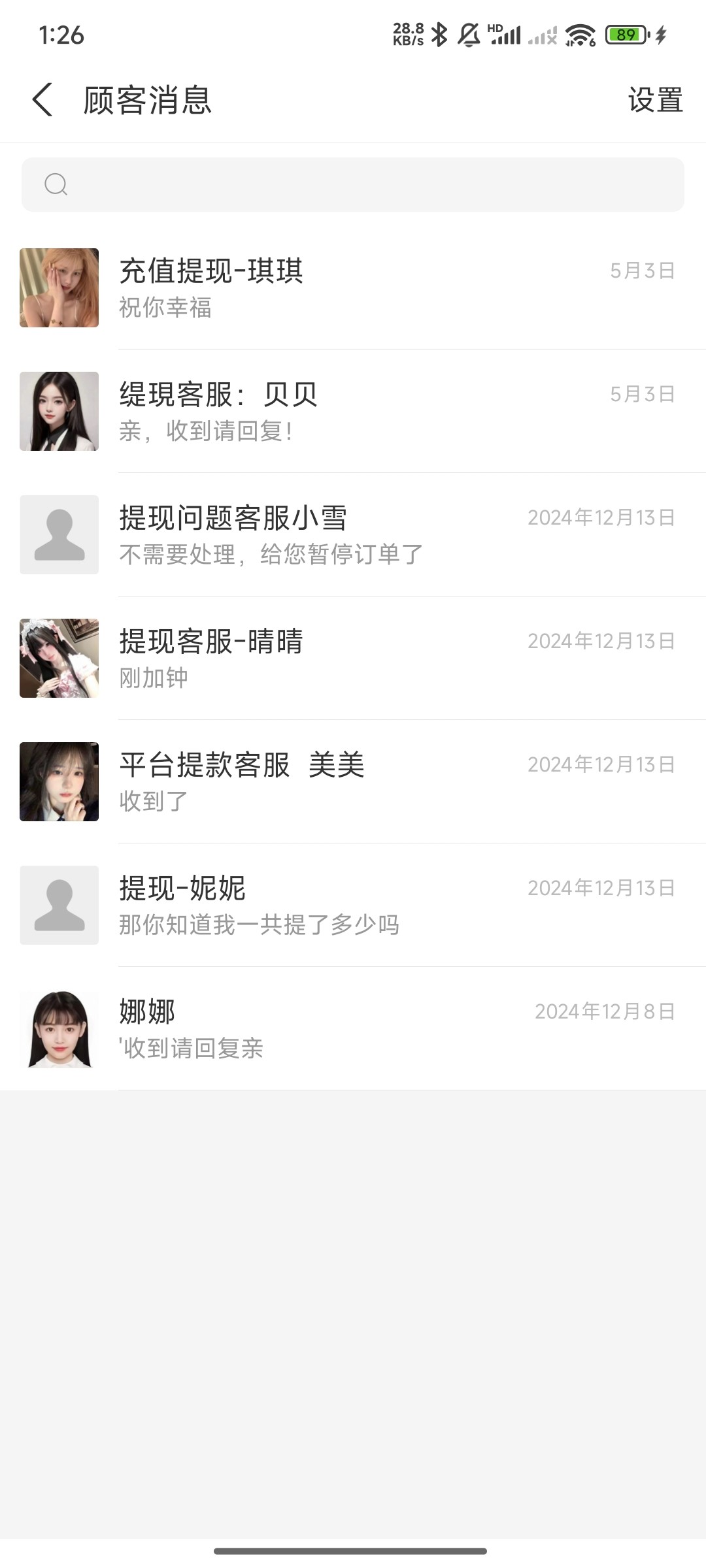Open 设置 in the top bar

(655, 100)
